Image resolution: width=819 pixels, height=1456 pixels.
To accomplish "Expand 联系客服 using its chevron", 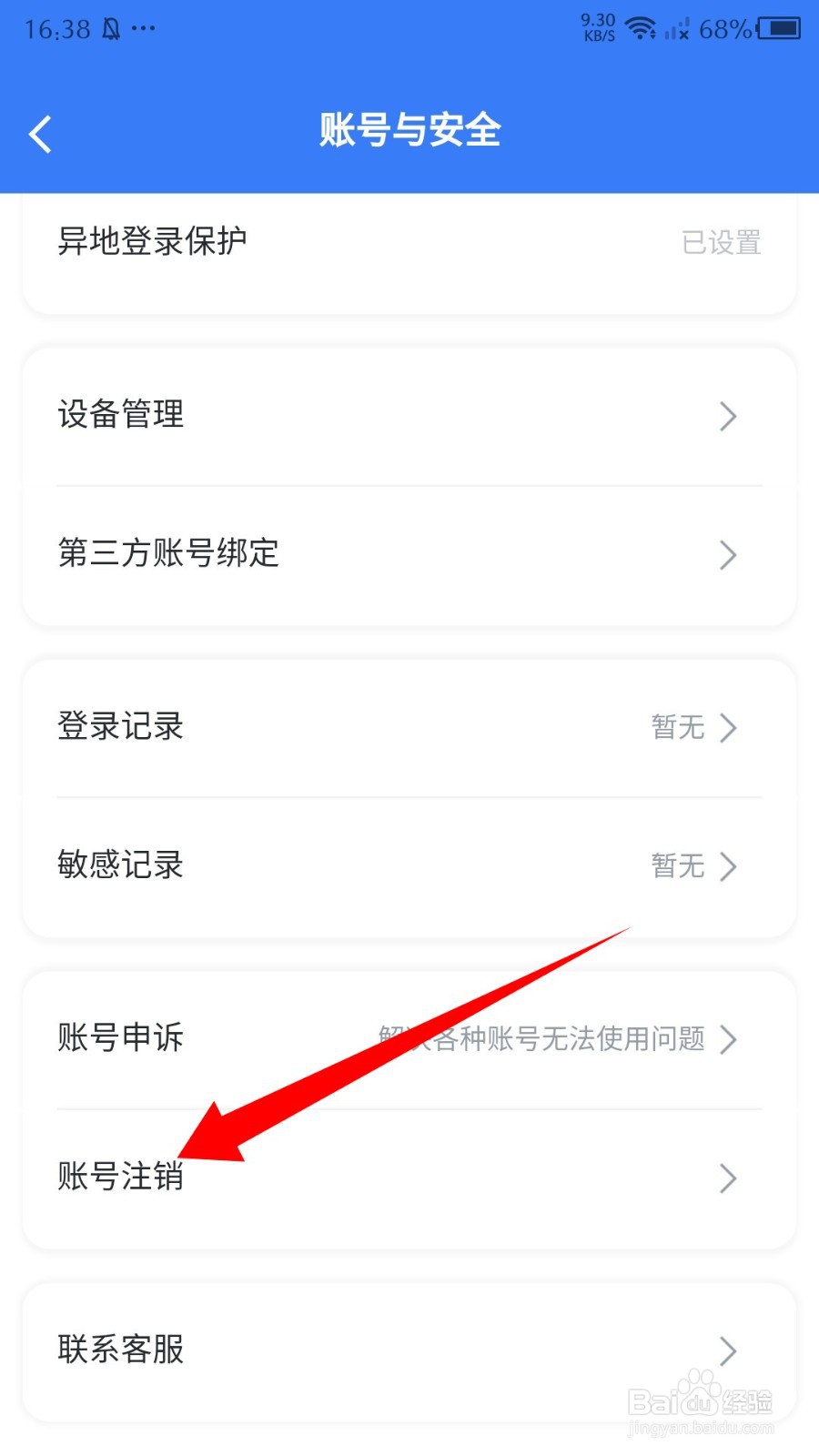I will [728, 1351].
